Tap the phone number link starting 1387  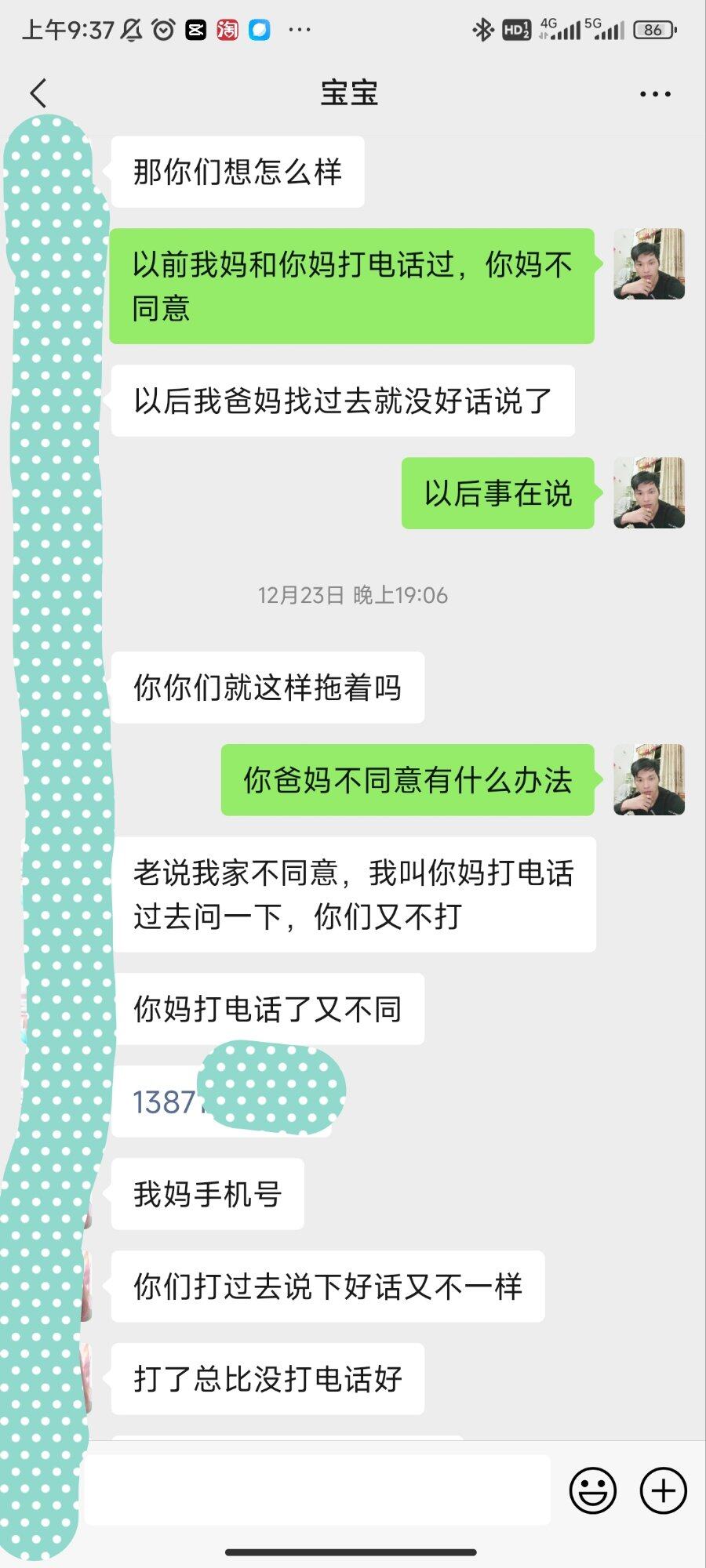(163, 1102)
